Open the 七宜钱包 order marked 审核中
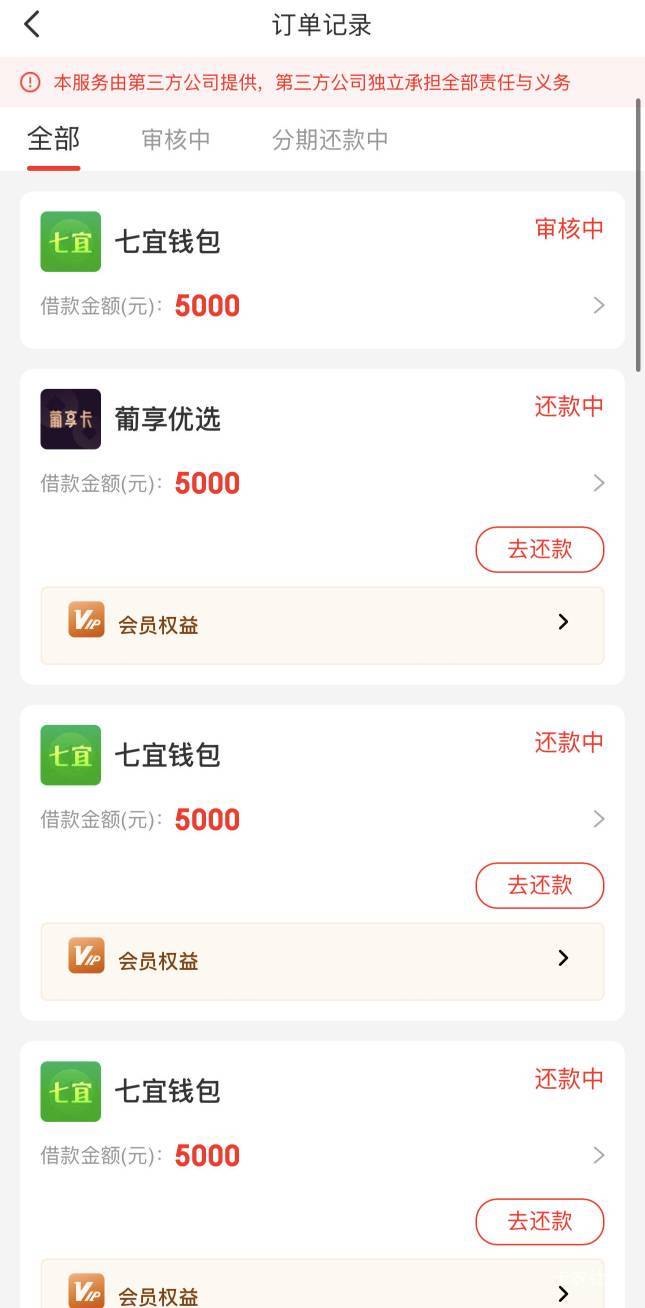645x1308 pixels. (x=322, y=270)
